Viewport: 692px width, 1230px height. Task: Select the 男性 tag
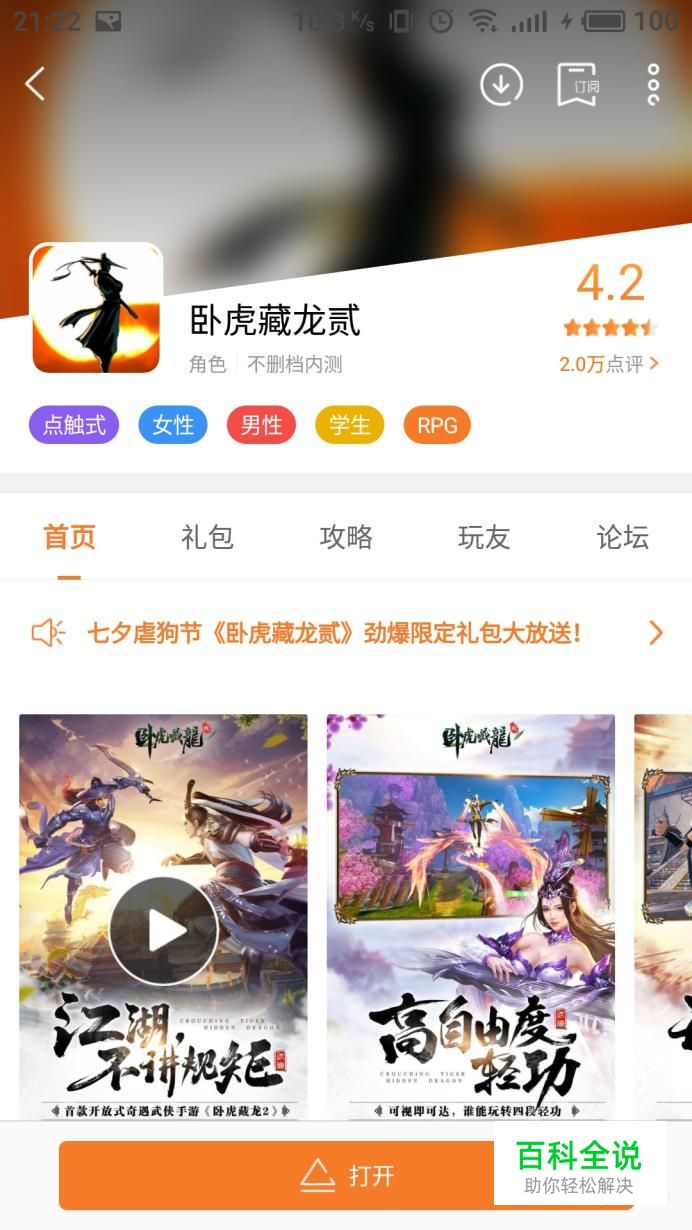(x=261, y=425)
